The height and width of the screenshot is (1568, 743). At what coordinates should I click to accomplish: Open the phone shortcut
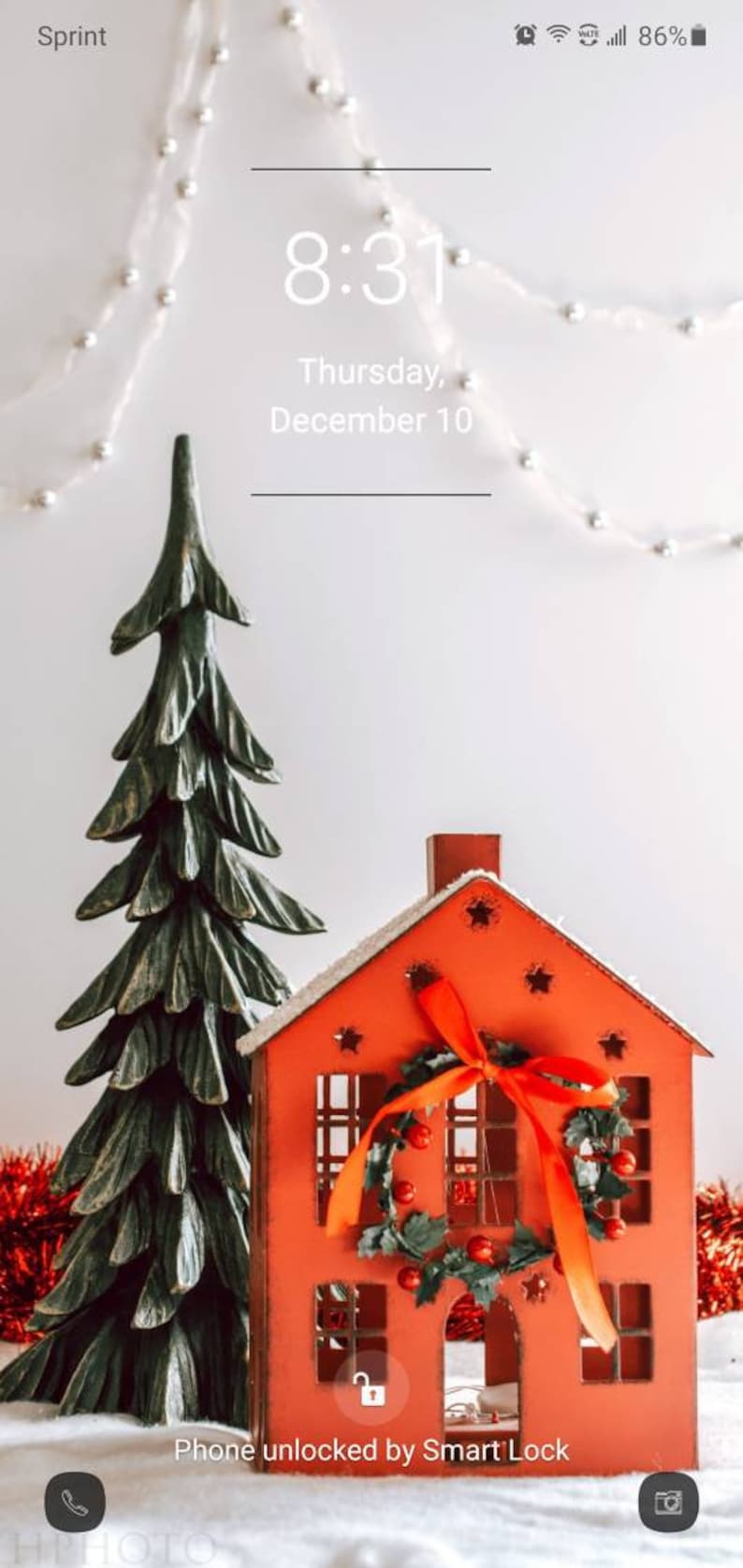tap(75, 1502)
